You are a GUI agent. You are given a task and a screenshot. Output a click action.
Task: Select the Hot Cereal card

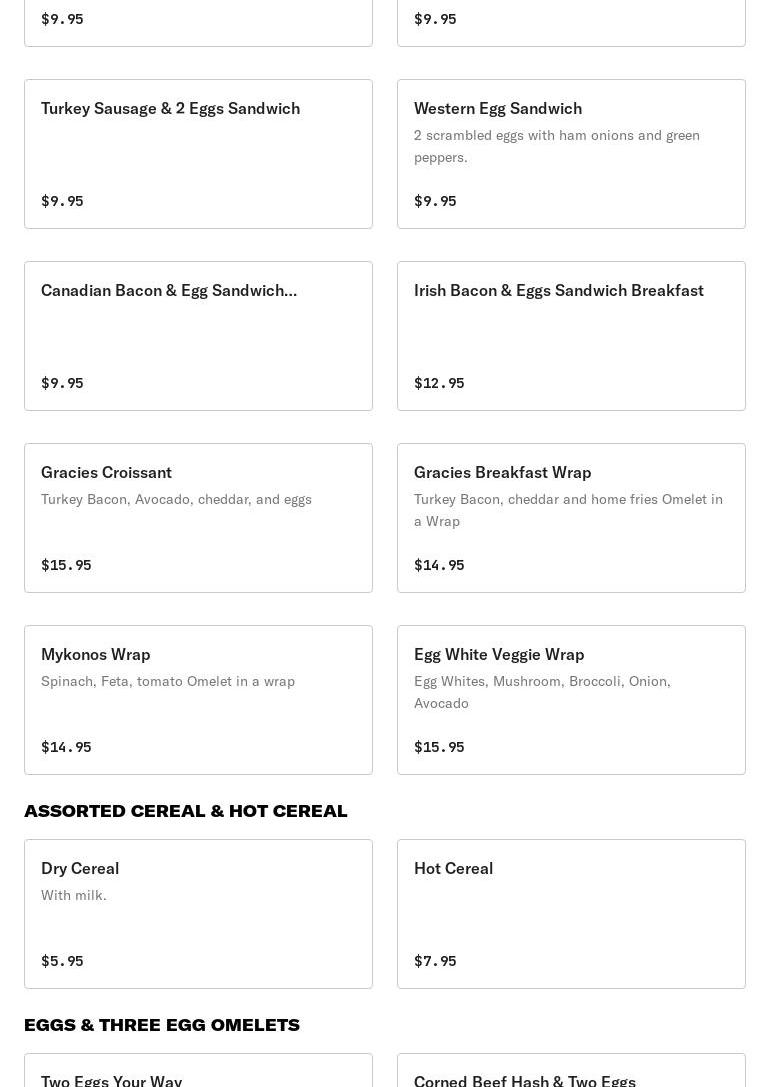pyautogui.click(x=571, y=914)
